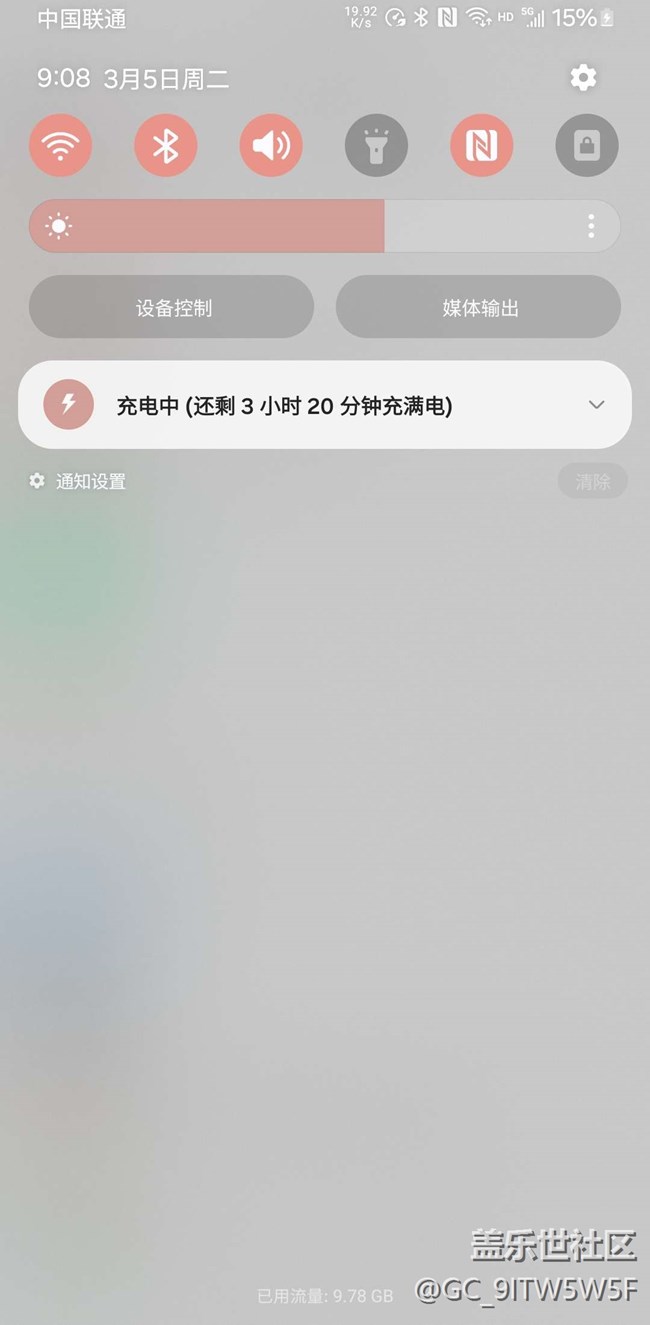Open 媒体输出 button
This screenshot has height=1325, width=650.
tap(479, 307)
